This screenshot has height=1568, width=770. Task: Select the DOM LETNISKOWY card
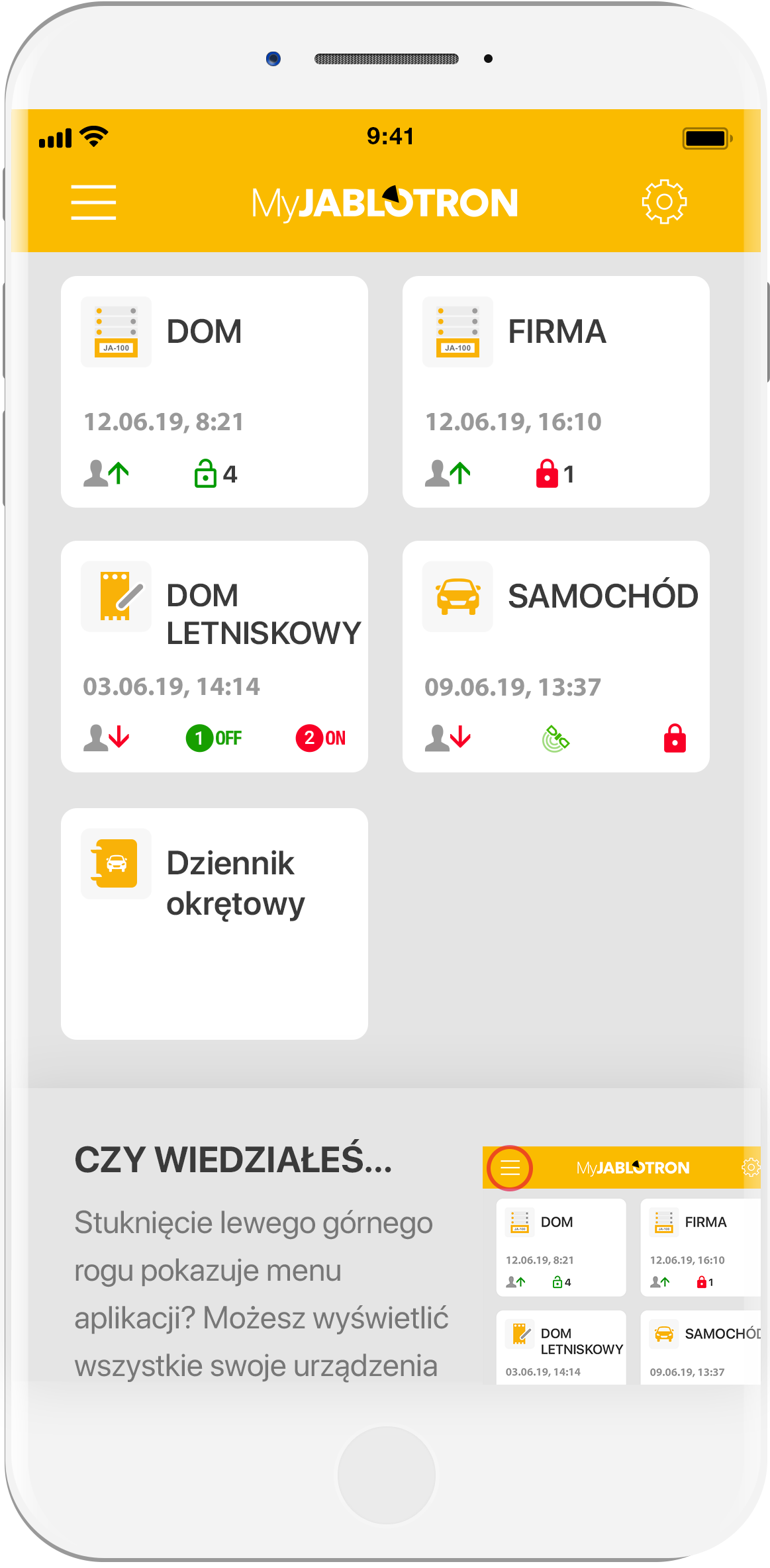point(215,657)
